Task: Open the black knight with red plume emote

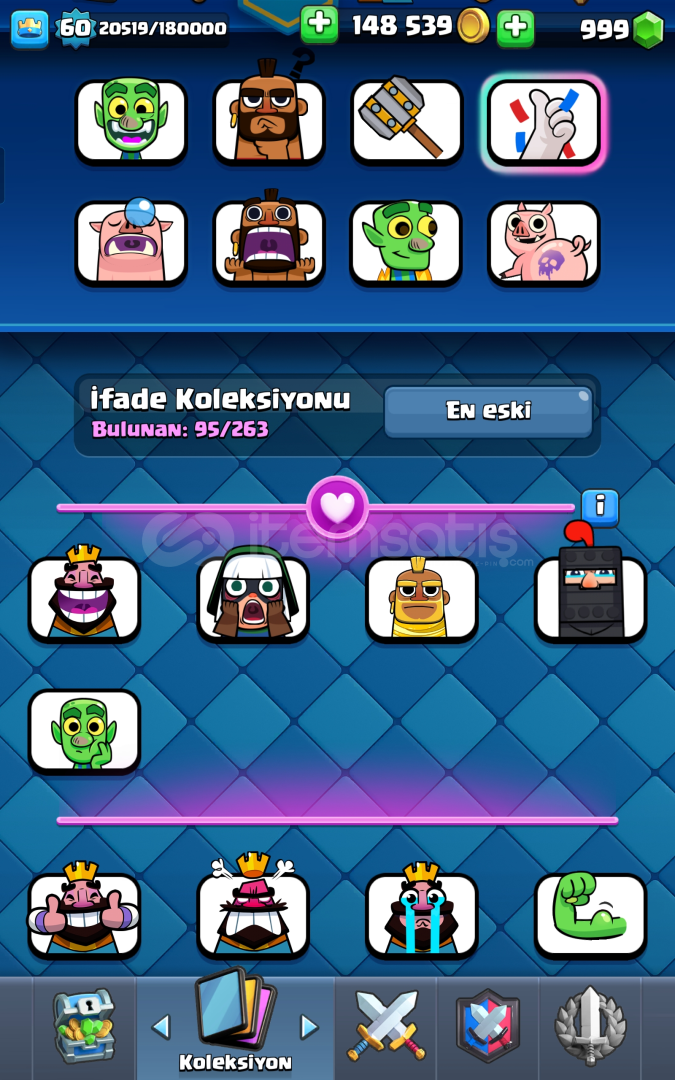Action: pyautogui.click(x=590, y=598)
